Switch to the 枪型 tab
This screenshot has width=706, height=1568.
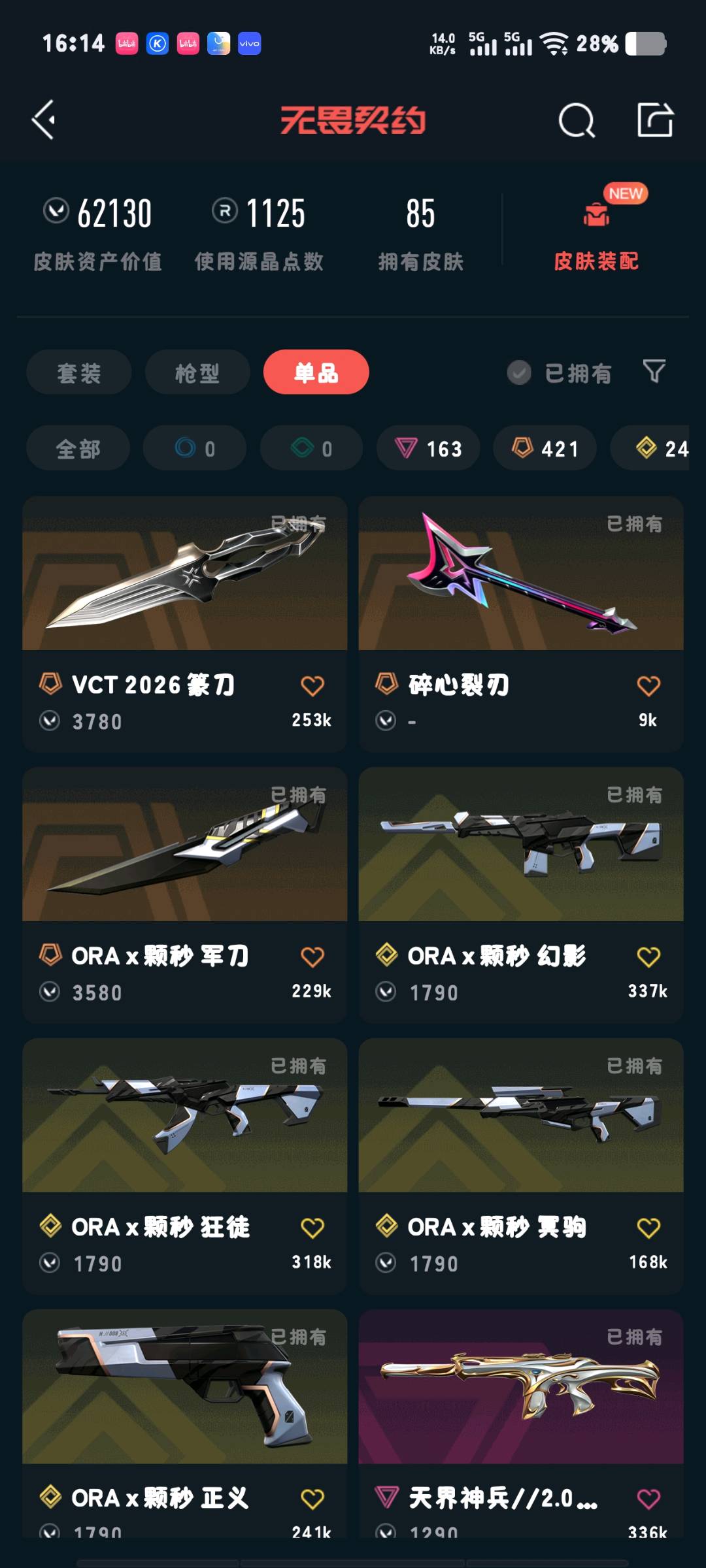point(197,372)
